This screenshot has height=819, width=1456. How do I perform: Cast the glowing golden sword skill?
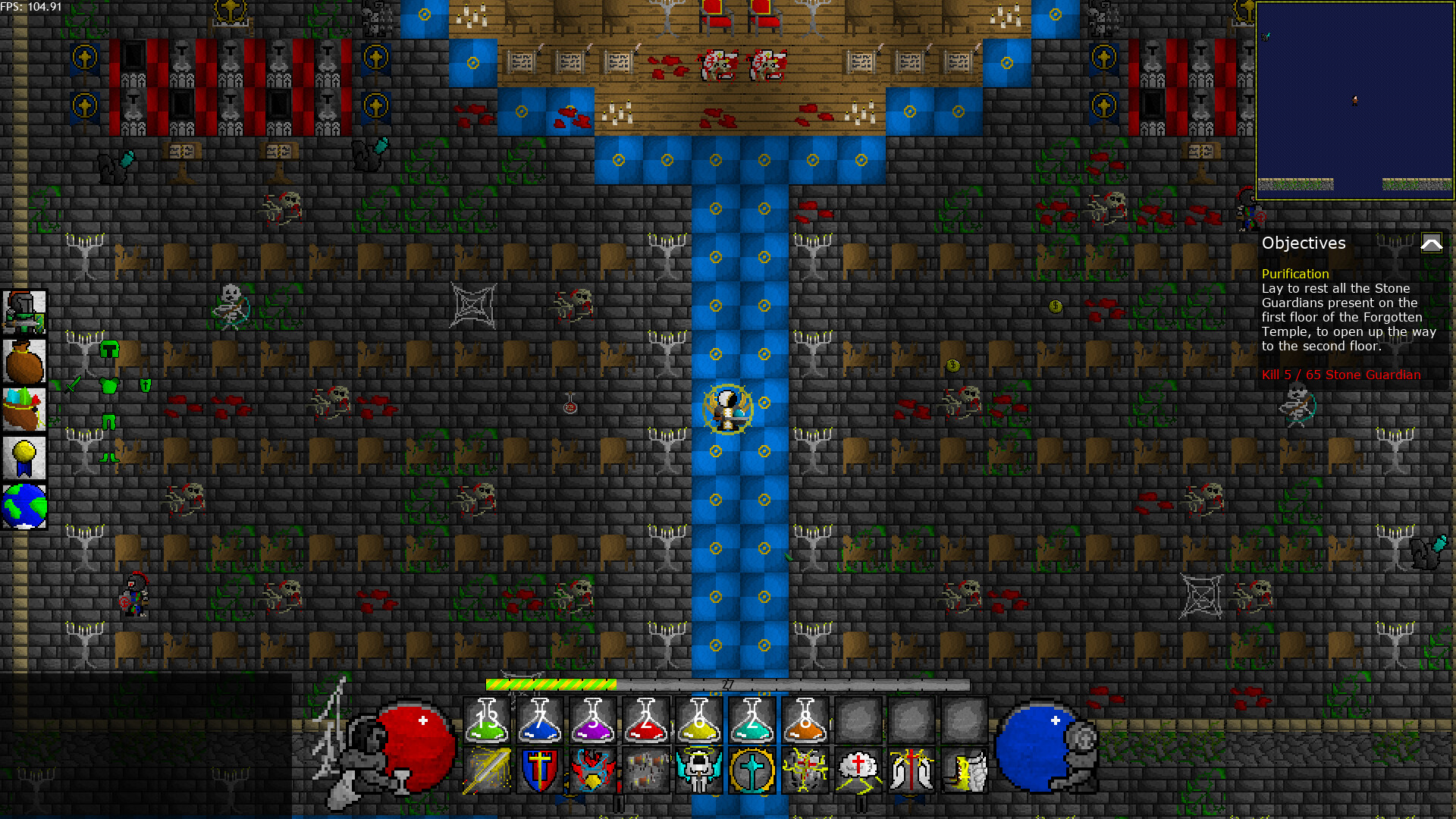point(487,770)
